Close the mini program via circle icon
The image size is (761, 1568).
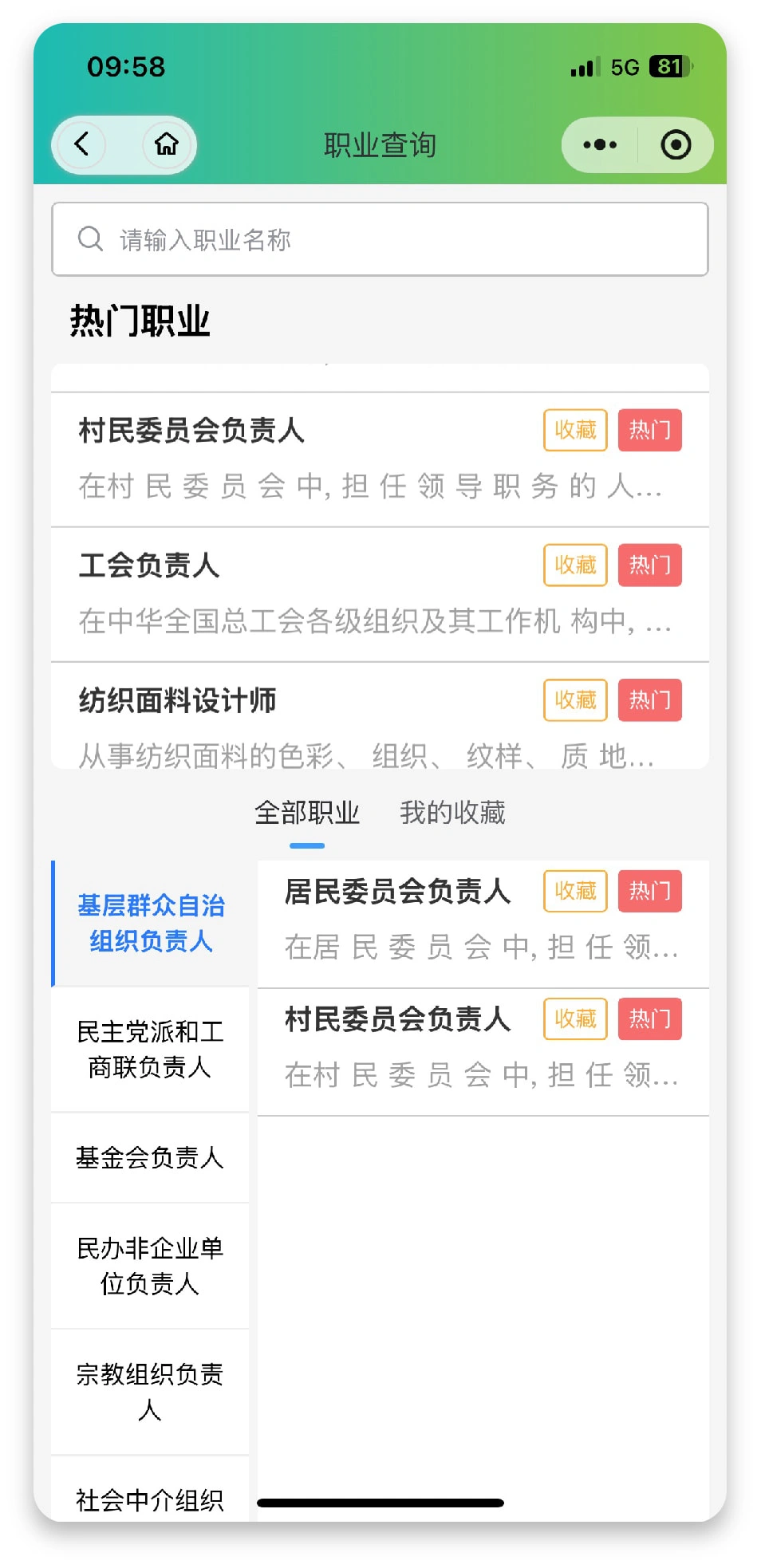click(x=676, y=145)
